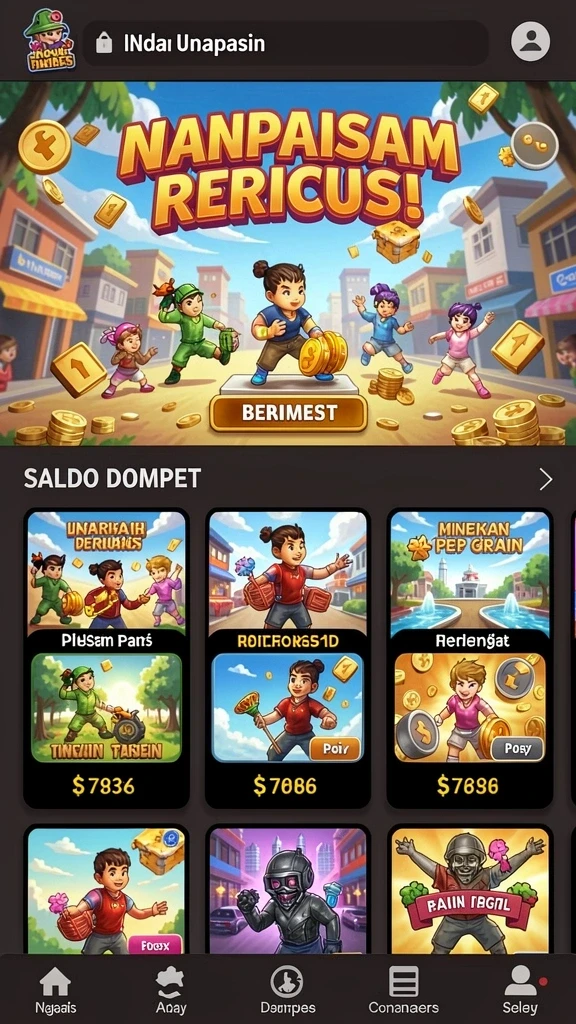Expand Saldo Dompet with the arrow

[545, 480]
